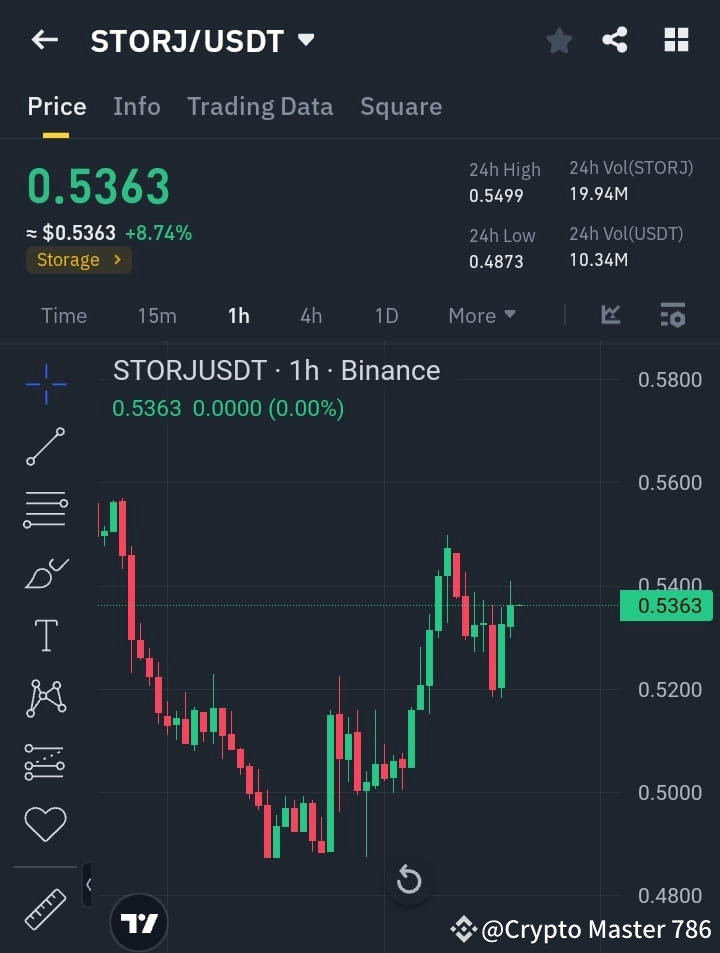
Task: Collapse the drawing toolbar chevron
Action: click(x=88, y=884)
